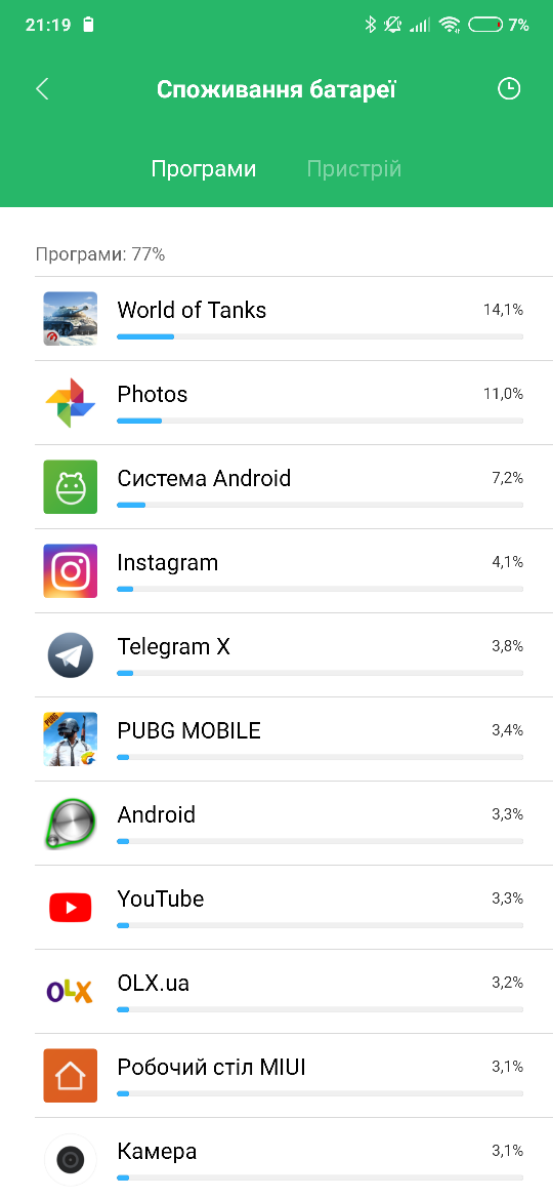This screenshot has width=553, height=1200.
Task: Open the battery history clock icon
Action: click(x=509, y=89)
